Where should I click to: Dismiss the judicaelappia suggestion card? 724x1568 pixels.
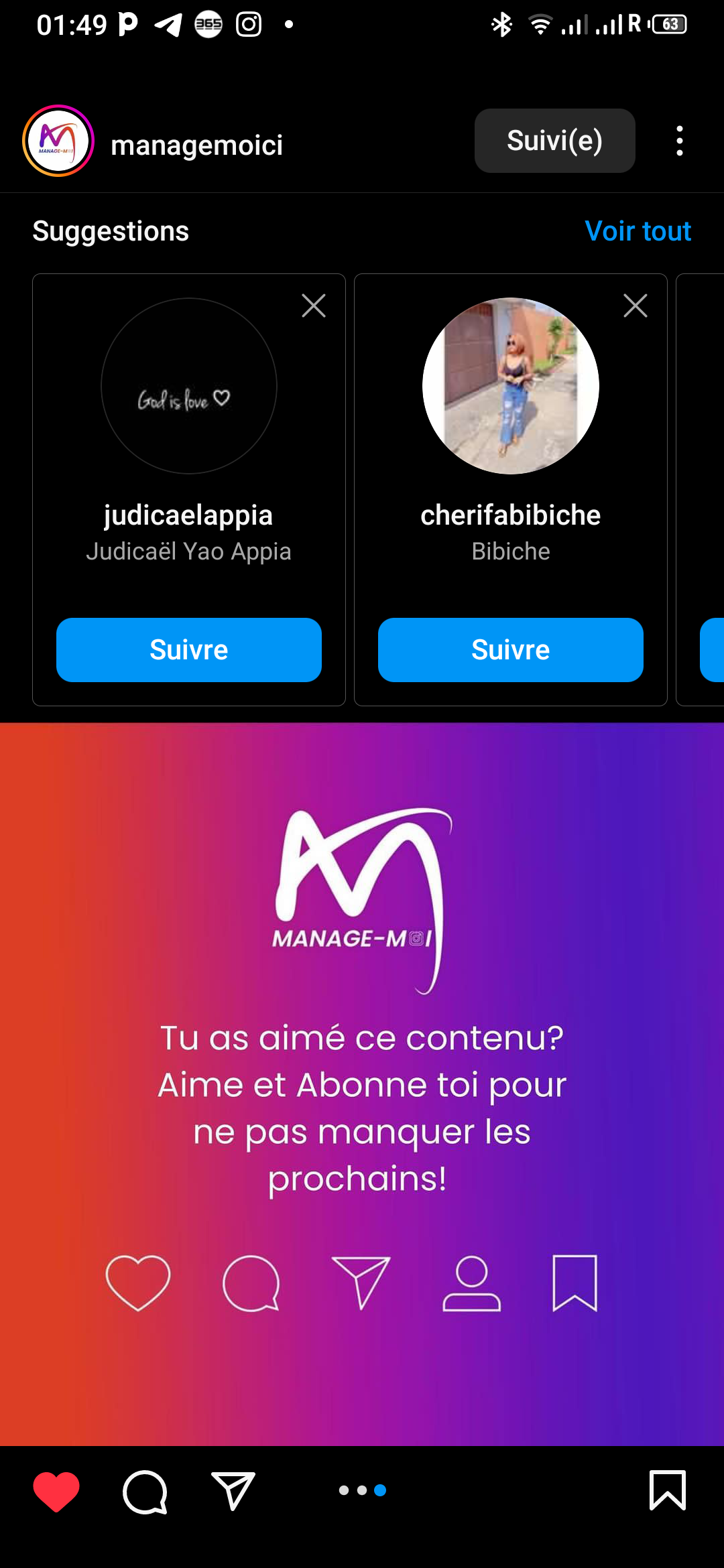pyautogui.click(x=314, y=306)
